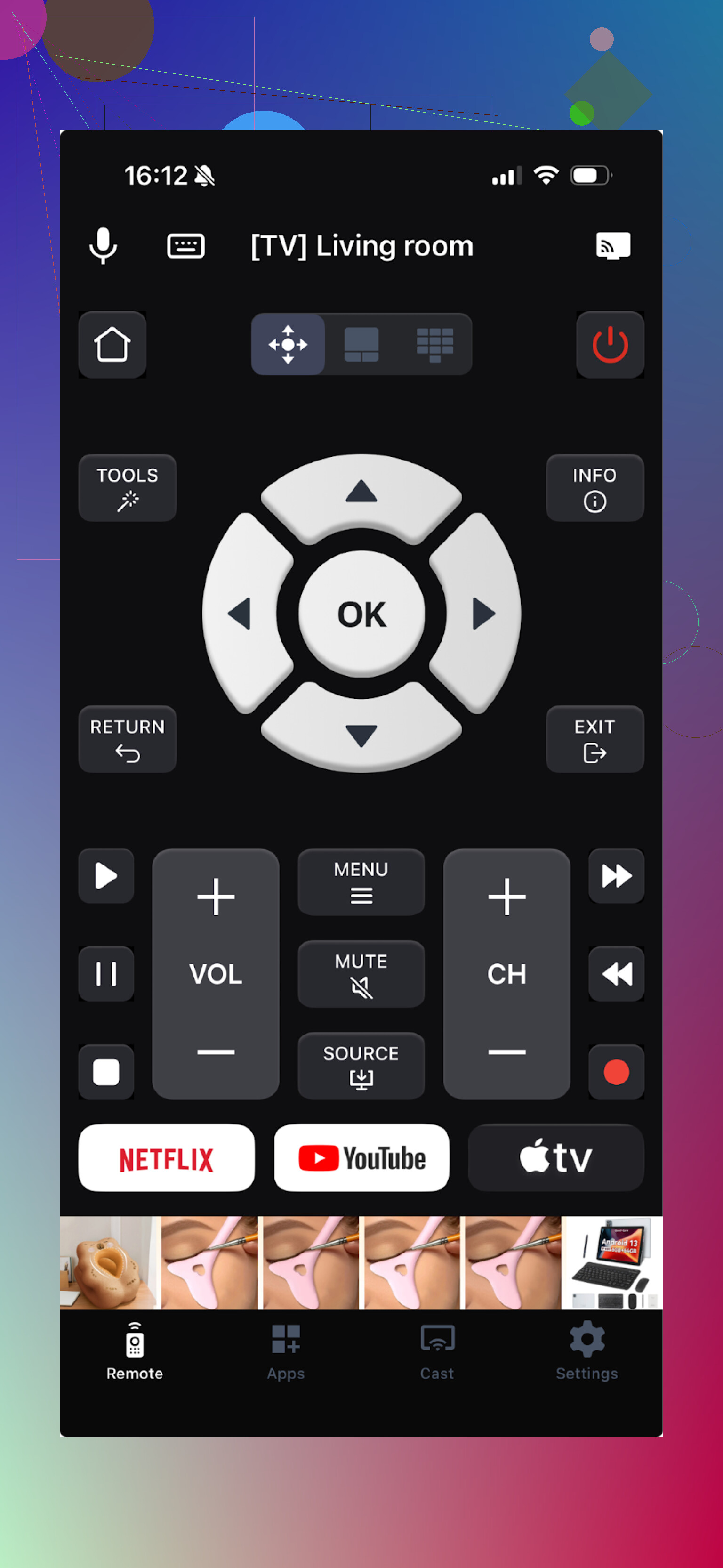Image resolution: width=723 pixels, height=1568 pixels.
Task: Show INFO for current program
Action: pyautogui.click(x=594, y=487)
